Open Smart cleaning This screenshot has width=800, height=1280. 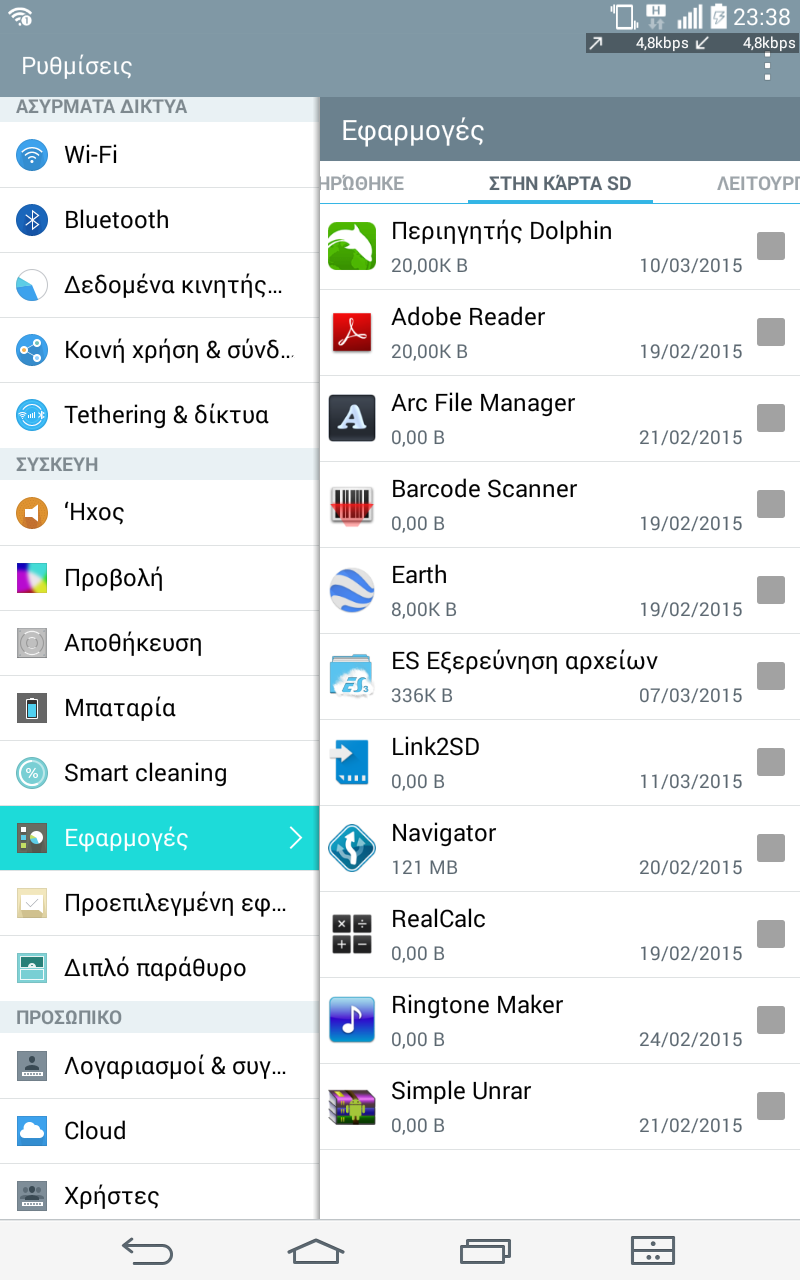coord(159,773)
